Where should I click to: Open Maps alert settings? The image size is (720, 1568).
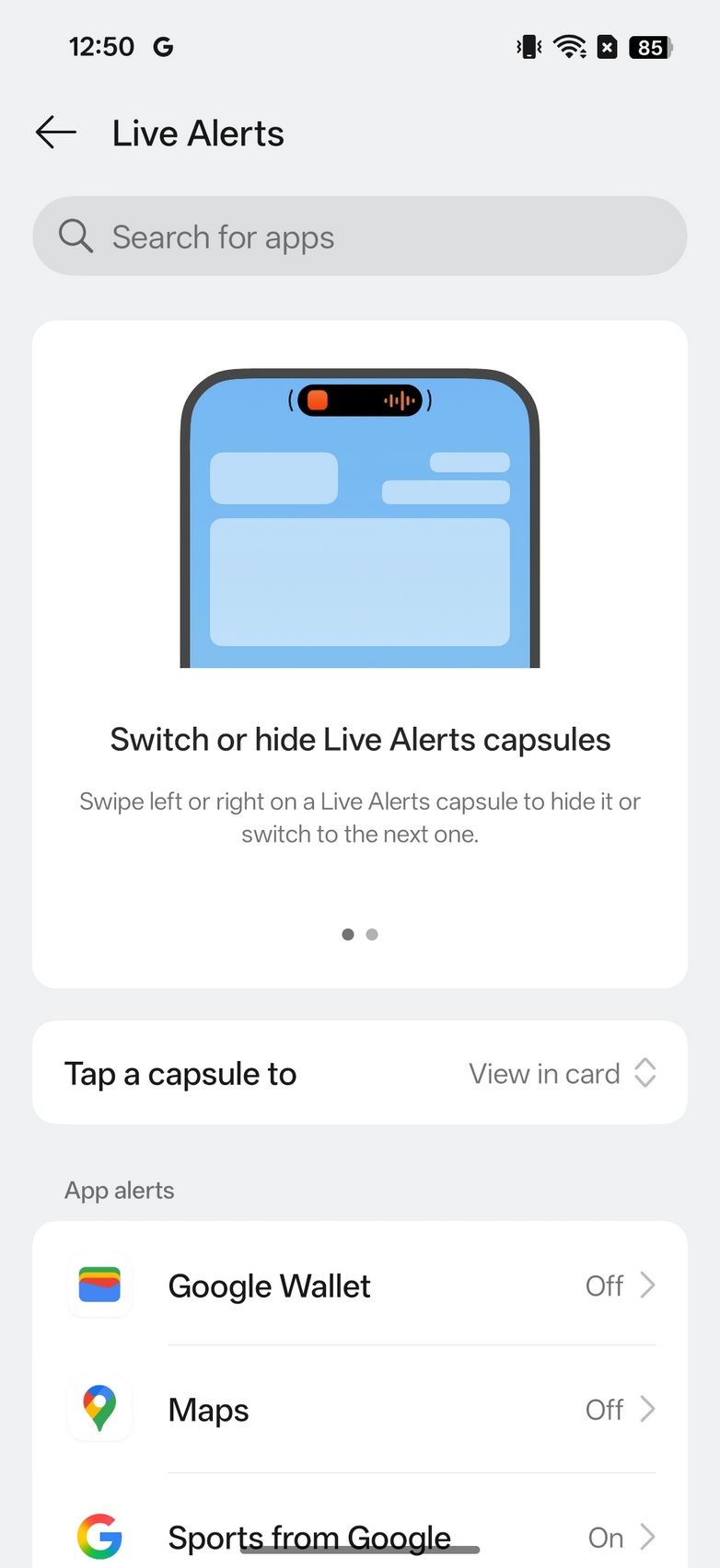360,1409
